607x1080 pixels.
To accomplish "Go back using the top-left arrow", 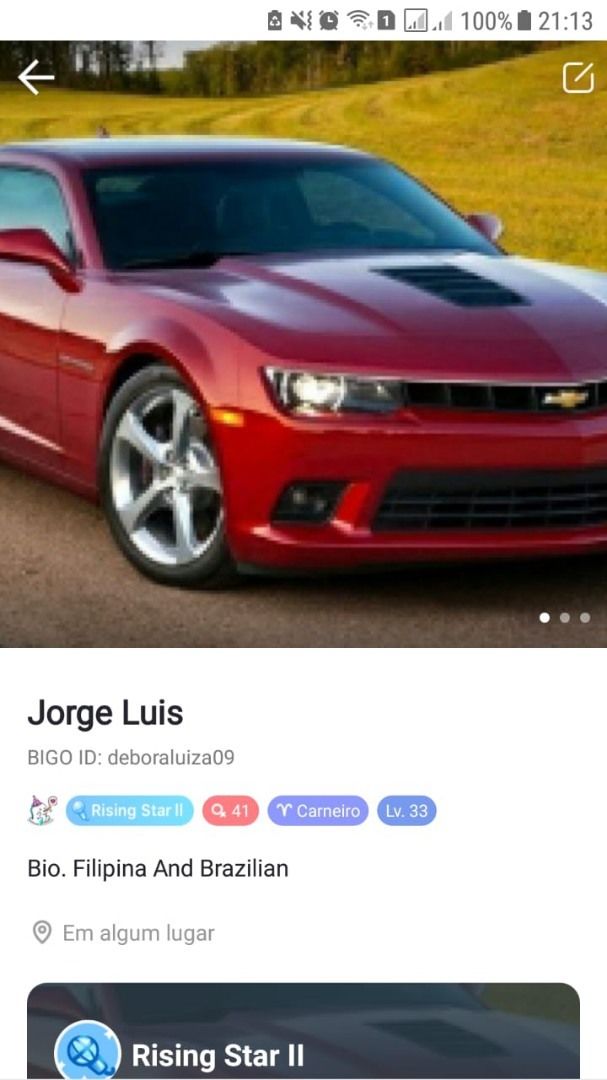I will pyautogui.click(x=36, y=77).
